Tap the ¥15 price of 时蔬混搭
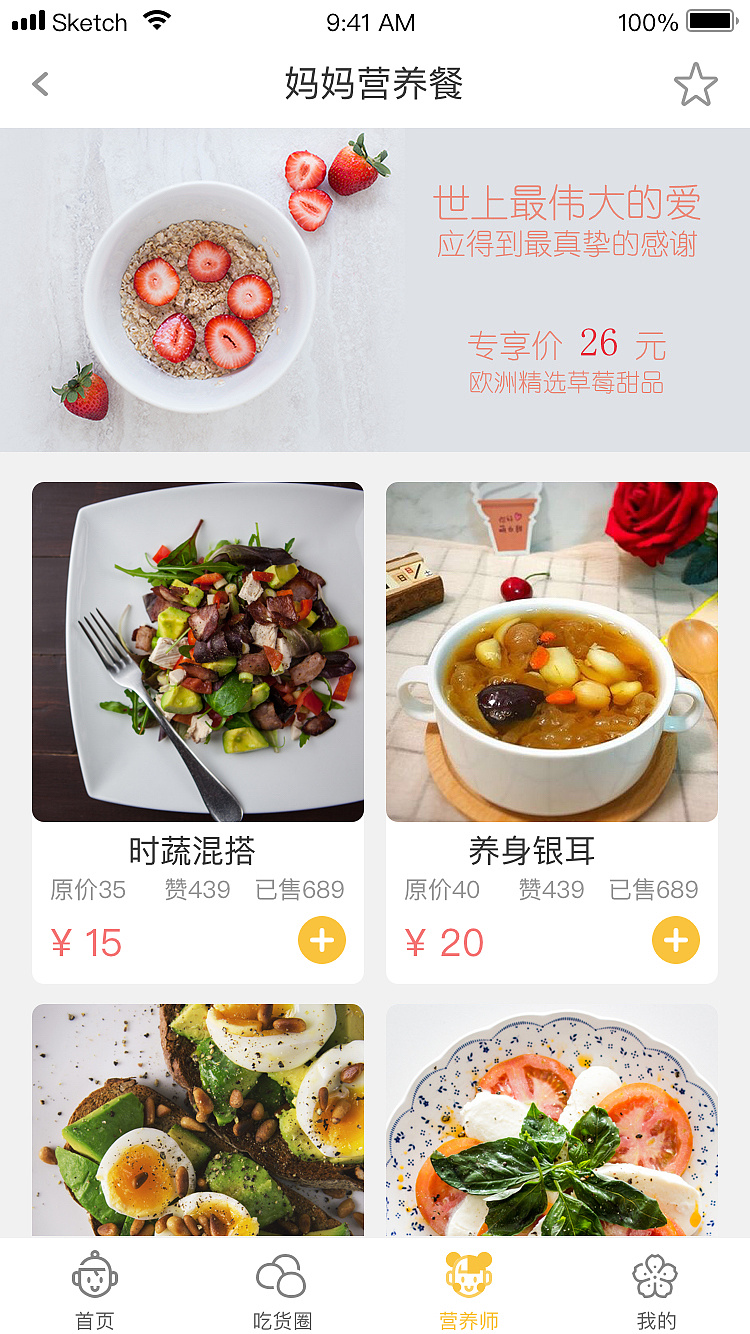Screen dimensions: 750x1334 87,940
